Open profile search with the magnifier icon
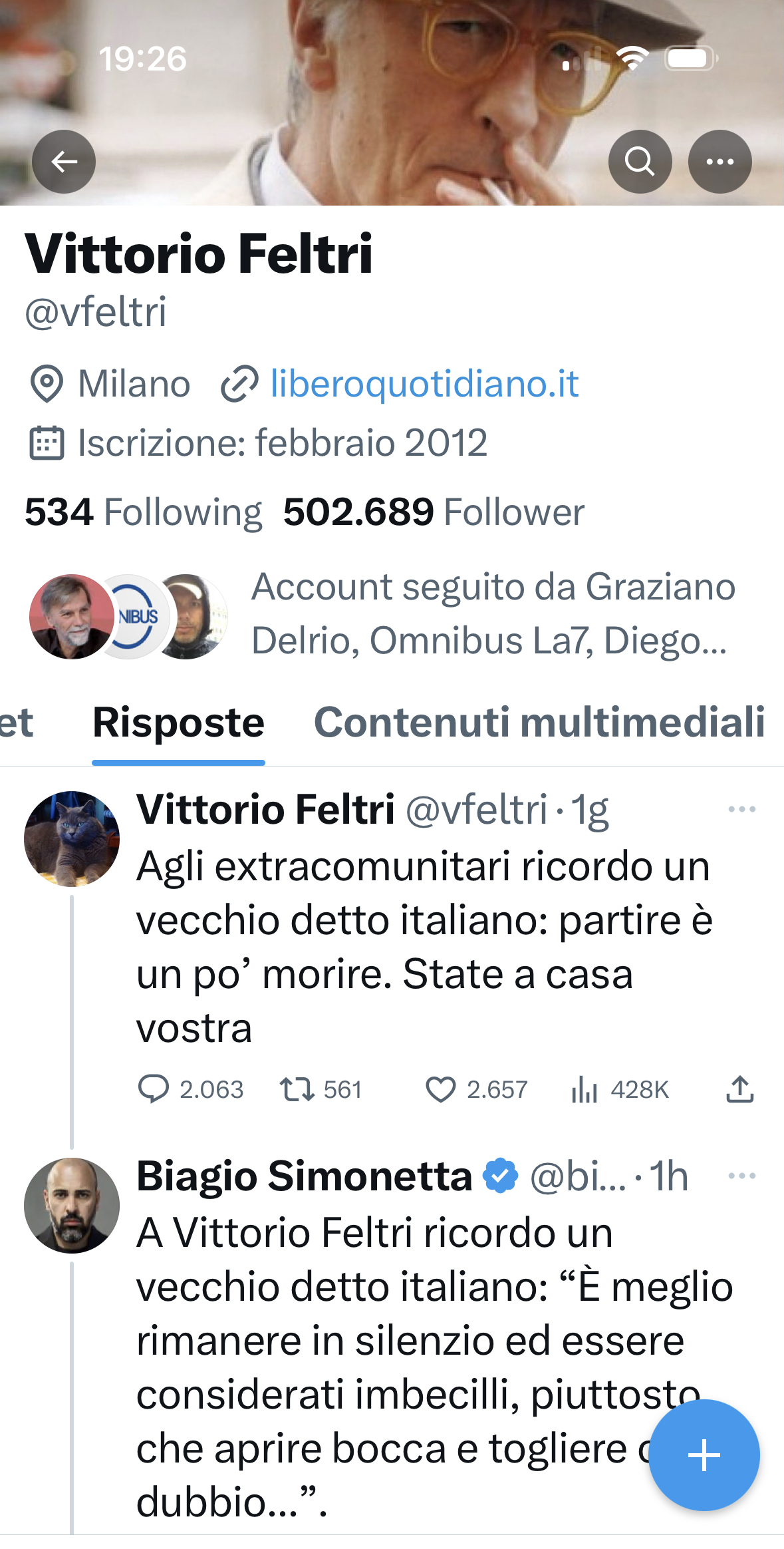This screenshot has width=784, height=1549. [x=639, y=161]
